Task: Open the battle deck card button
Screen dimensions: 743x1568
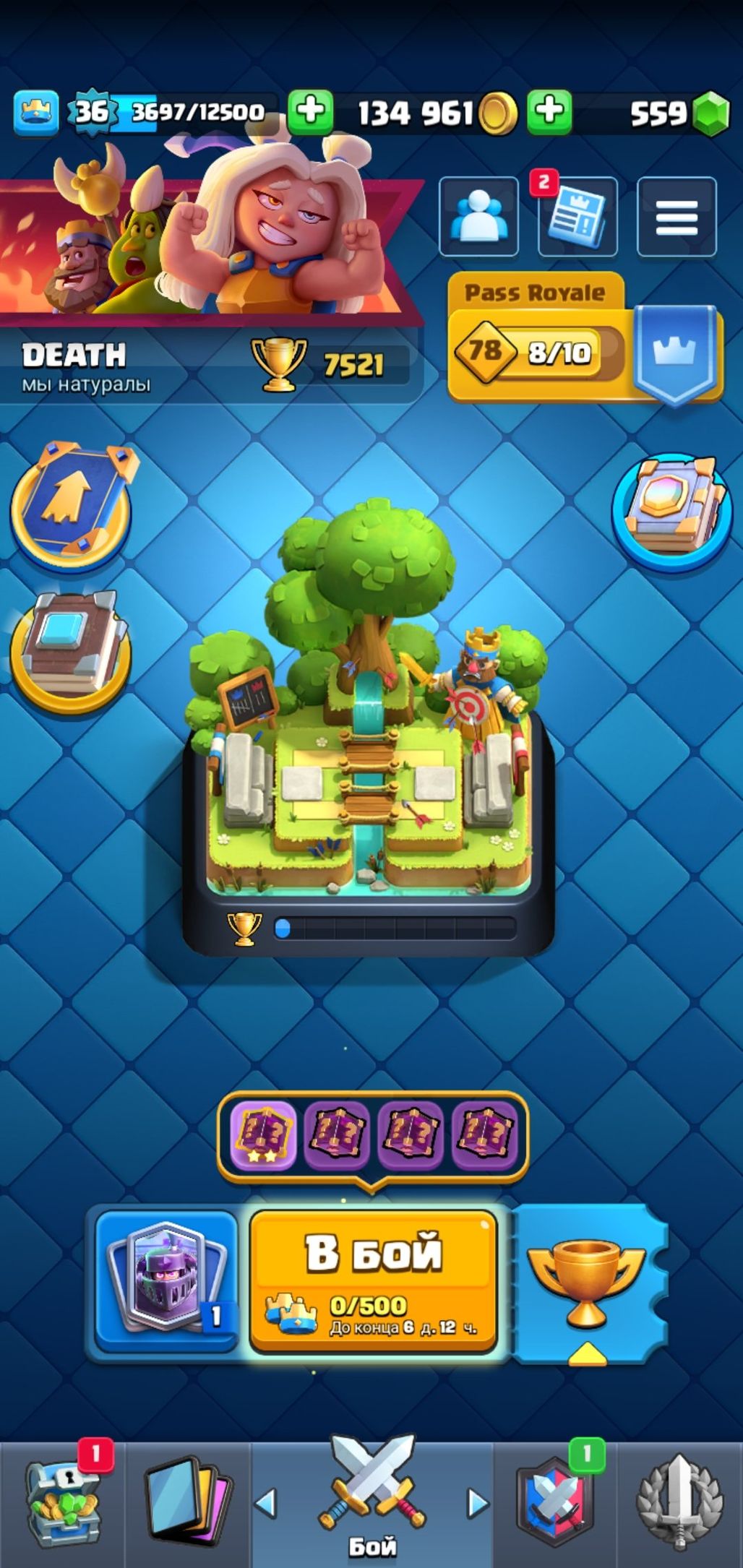Action: pos(167,1281)
